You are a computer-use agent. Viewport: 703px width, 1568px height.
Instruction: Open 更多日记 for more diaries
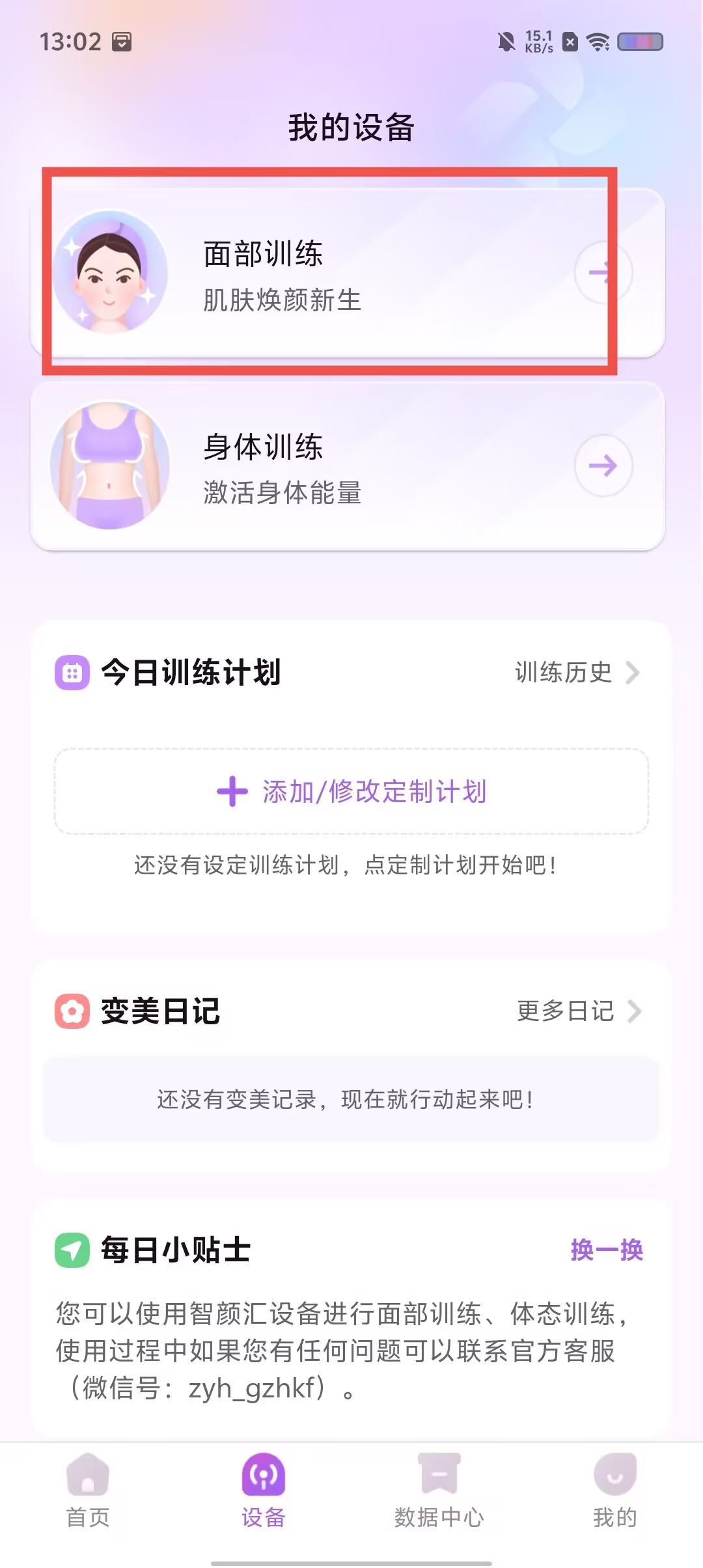click(x=579, y=1011)
